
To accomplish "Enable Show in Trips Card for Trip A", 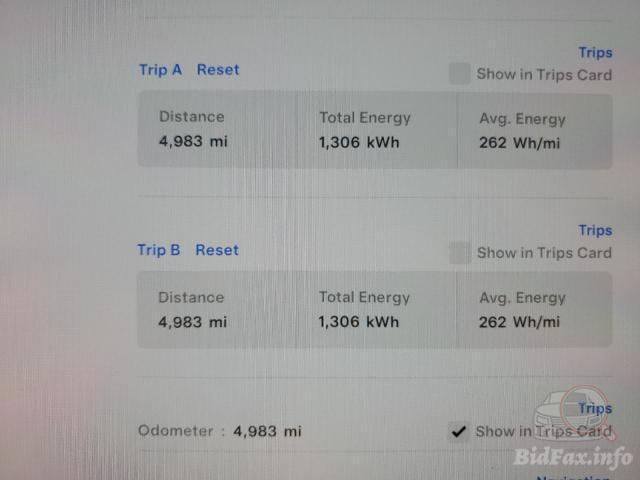I will coord(459,74).
